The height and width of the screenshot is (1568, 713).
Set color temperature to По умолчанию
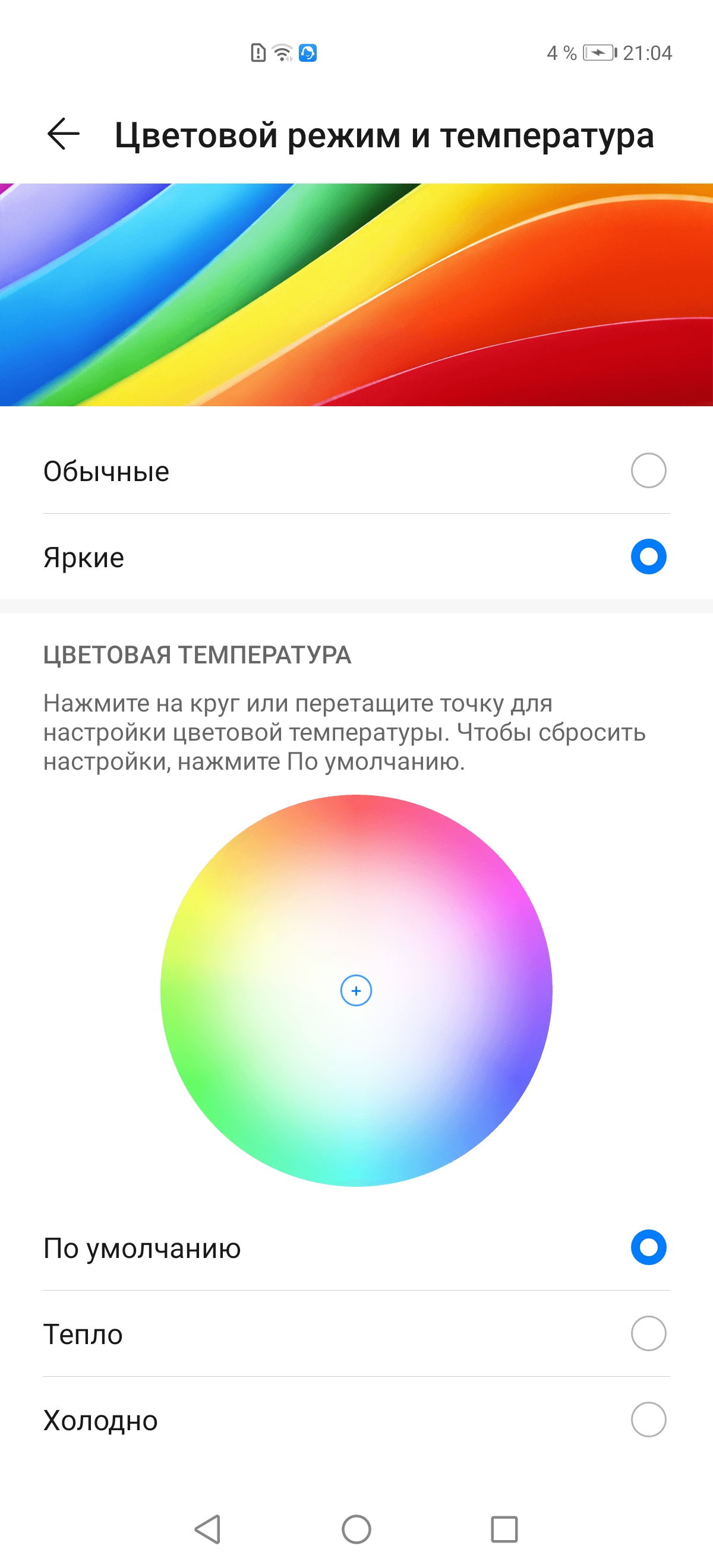(x=648, y=1247)
